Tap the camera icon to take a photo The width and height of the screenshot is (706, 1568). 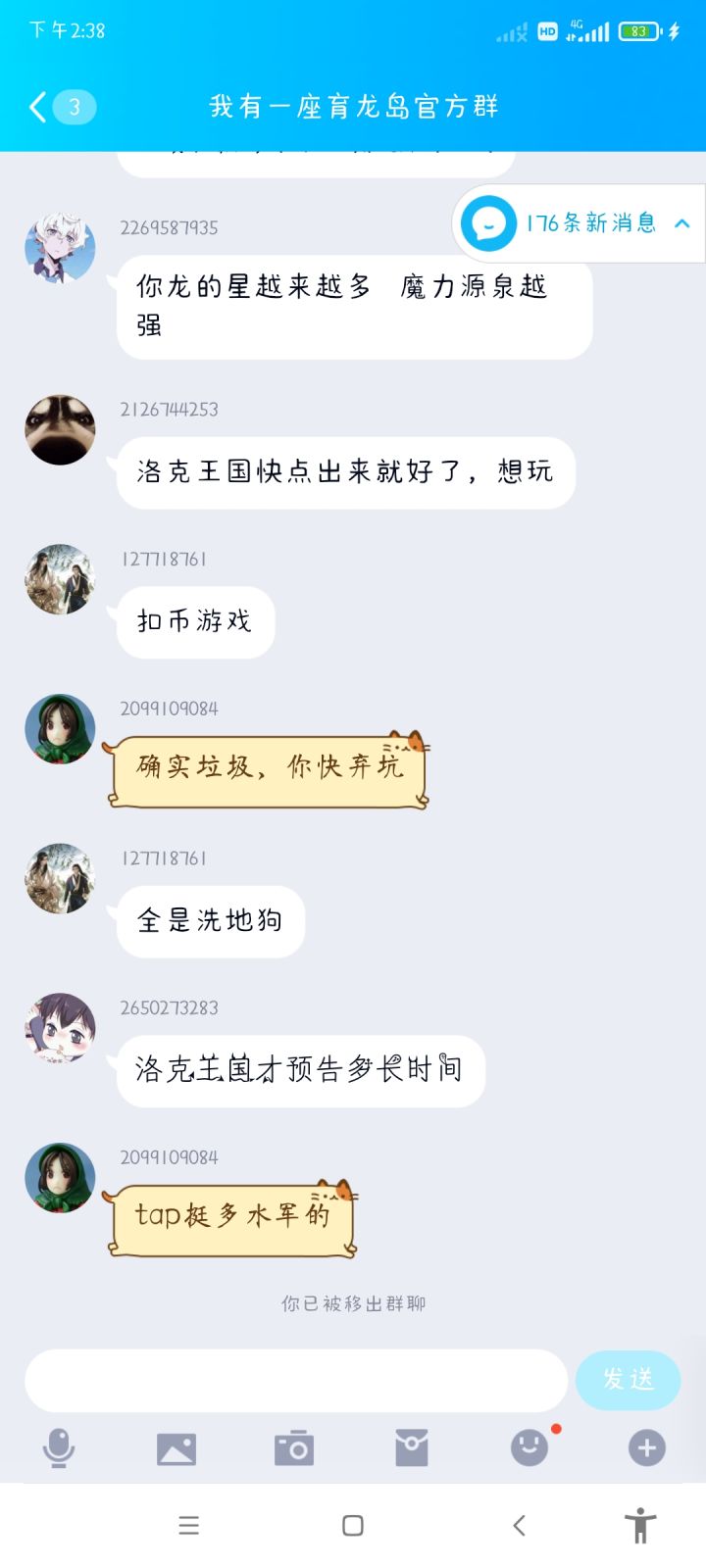pyautogui.click(x=294, y=1447)
